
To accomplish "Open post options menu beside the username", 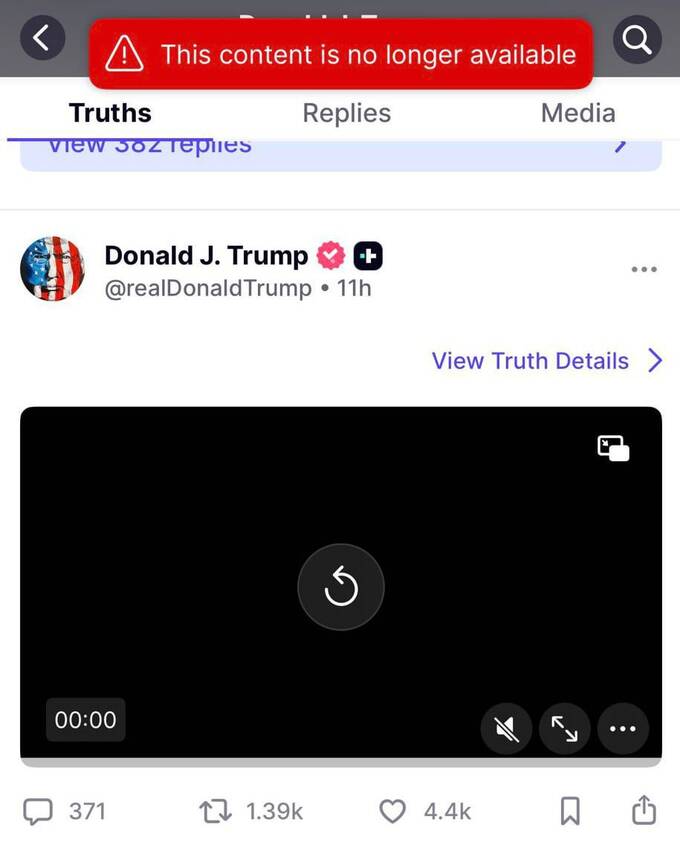I will pyautogui.click(x=645, y=269).
